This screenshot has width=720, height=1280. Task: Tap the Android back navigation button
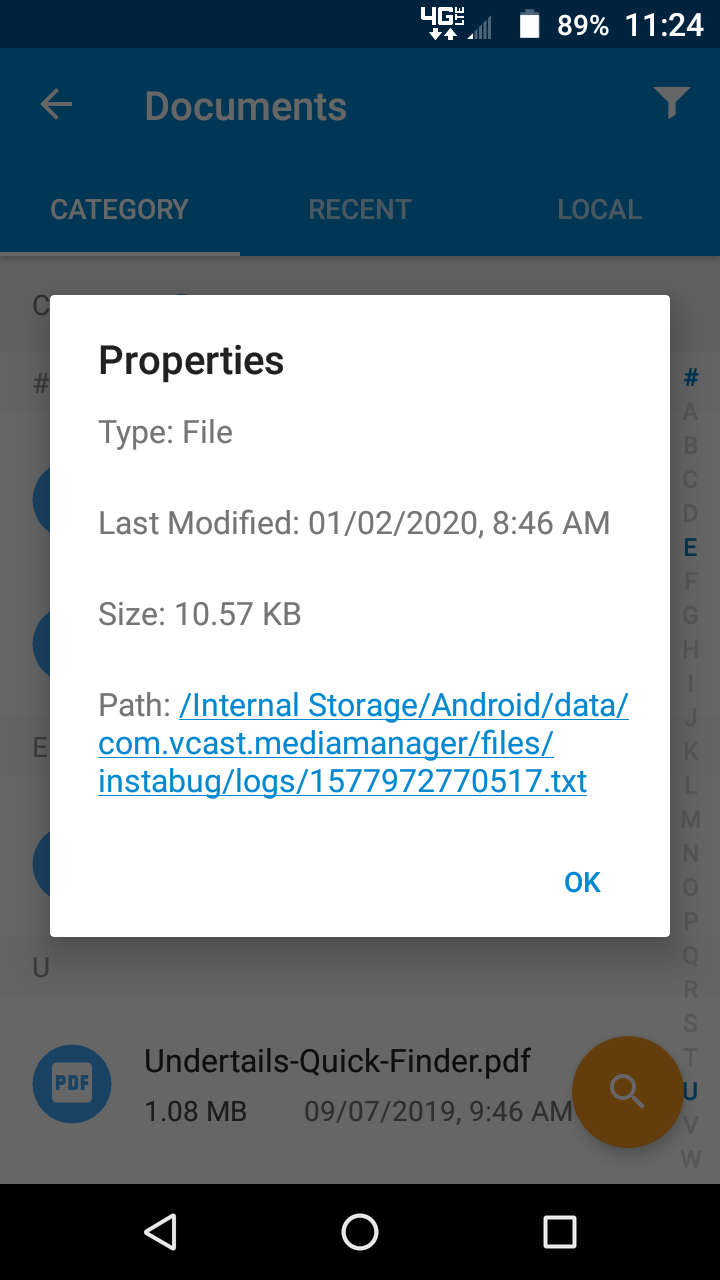click(x=160, y=1232)
